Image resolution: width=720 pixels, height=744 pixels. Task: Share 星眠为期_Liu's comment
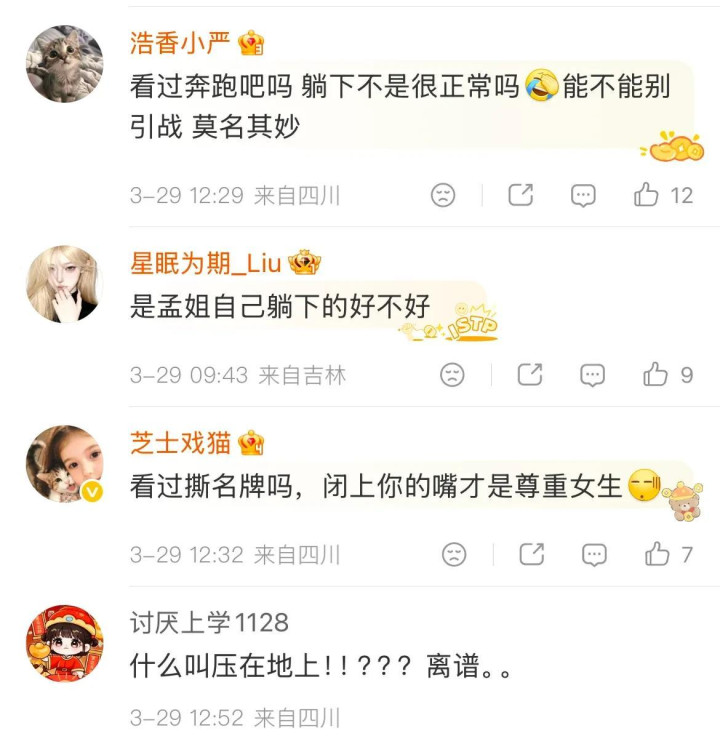[x=529, y=375]
